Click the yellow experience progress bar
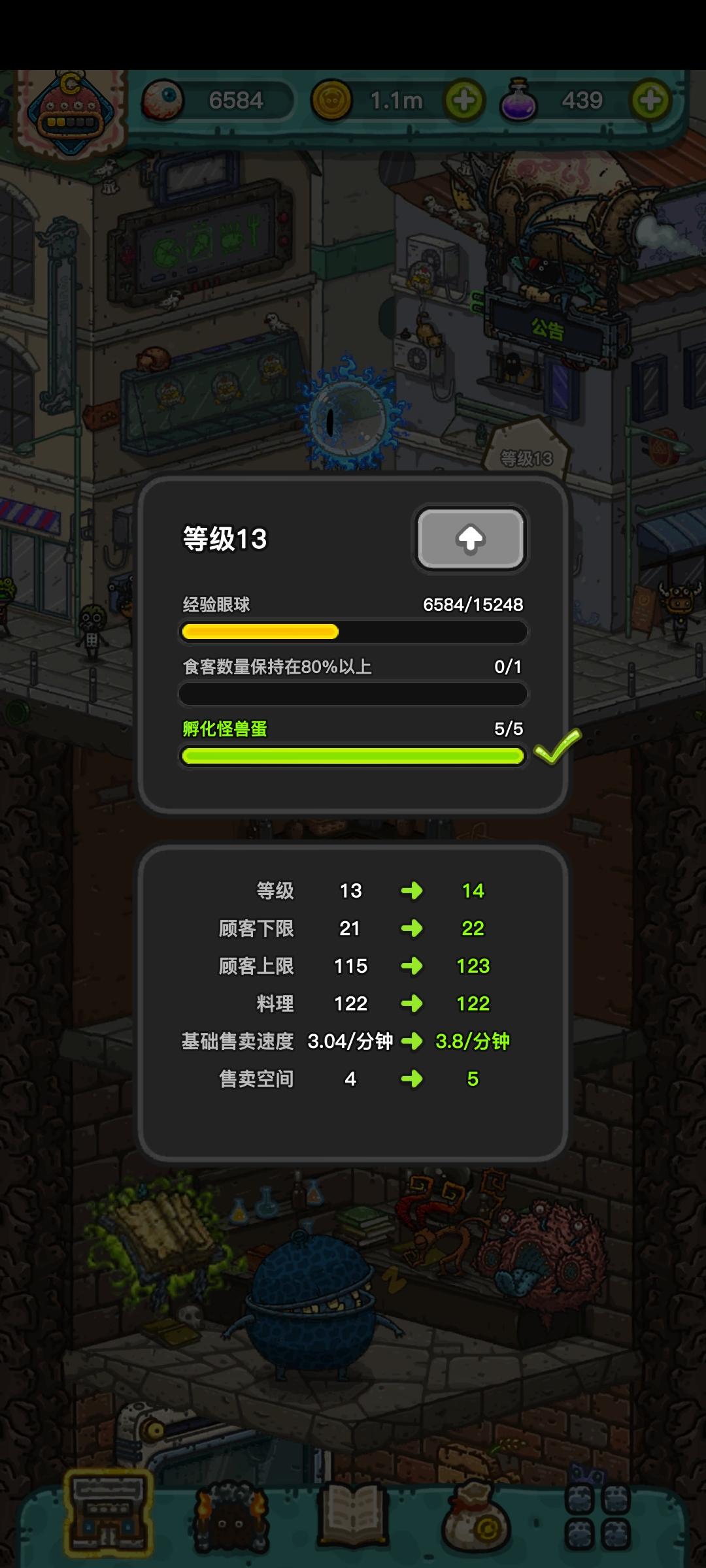This screenshot has width=706, height=1568. (353, 632)
